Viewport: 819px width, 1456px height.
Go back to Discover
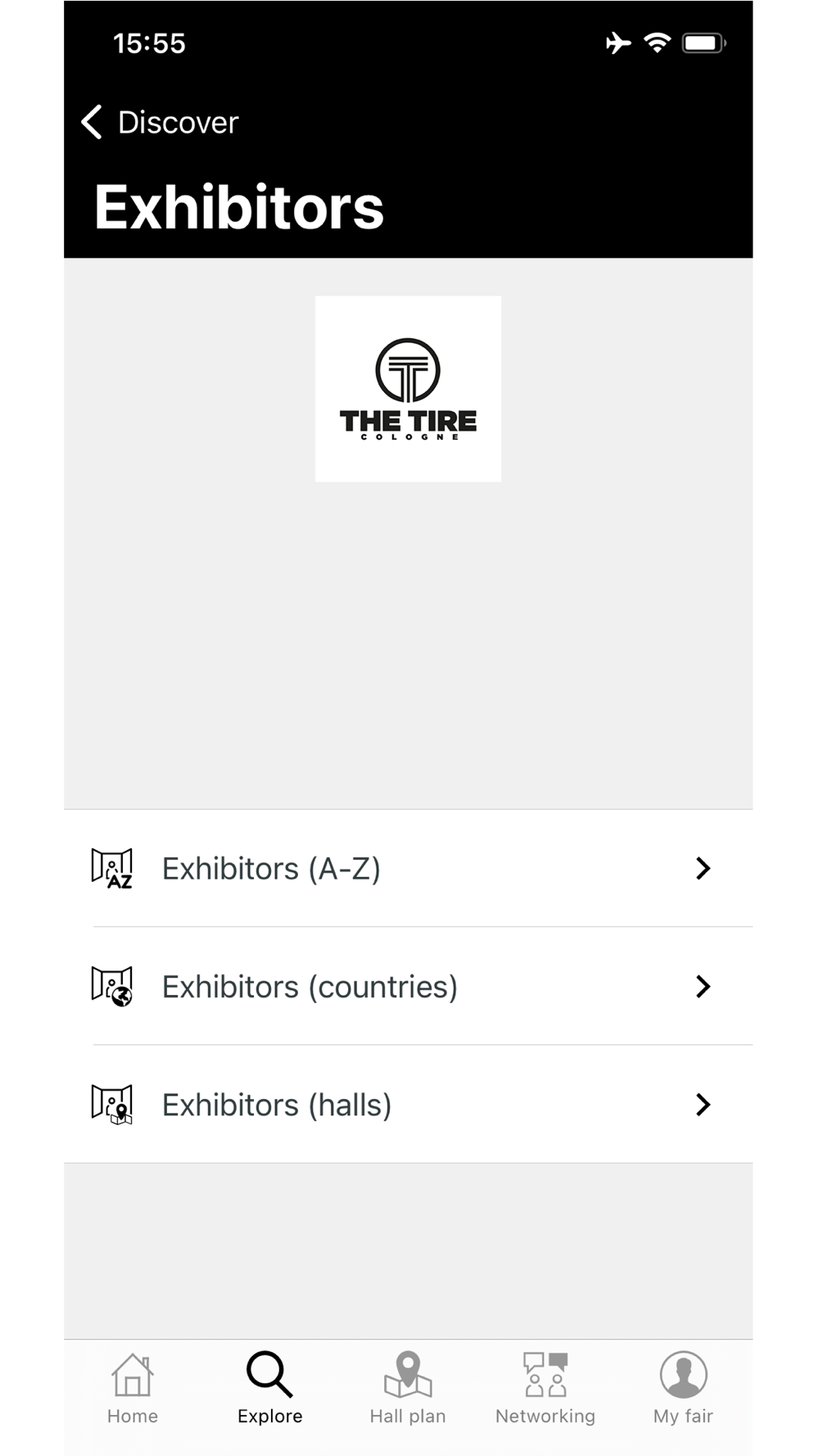coord(161,123)
